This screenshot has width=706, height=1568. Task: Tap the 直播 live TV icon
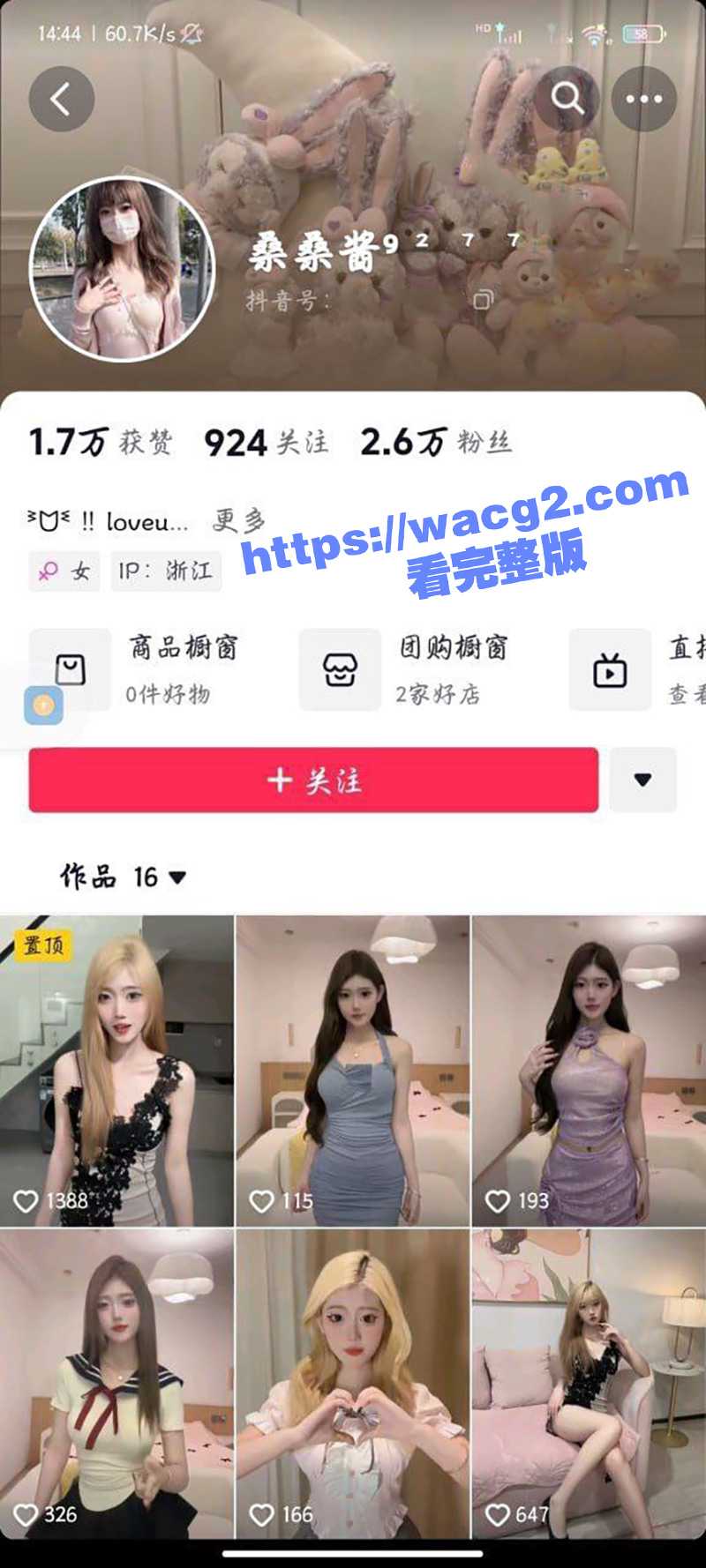coord(609,668)
